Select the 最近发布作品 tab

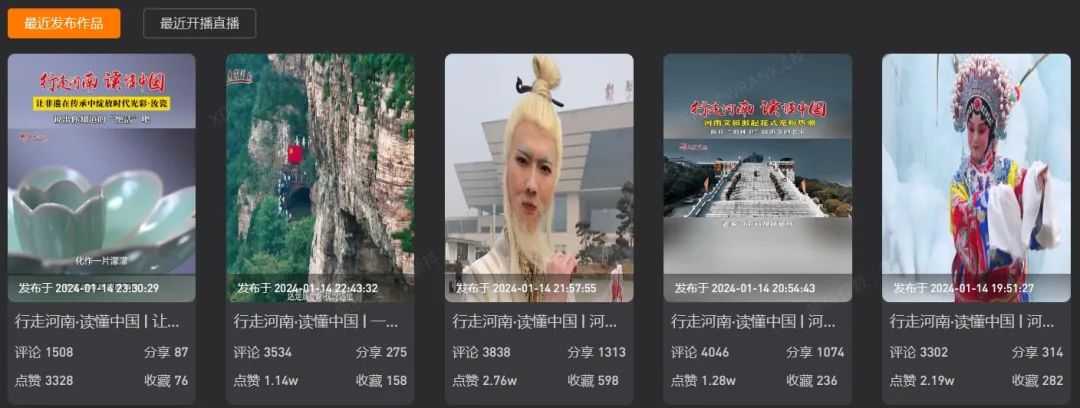(x=64, y=23)
